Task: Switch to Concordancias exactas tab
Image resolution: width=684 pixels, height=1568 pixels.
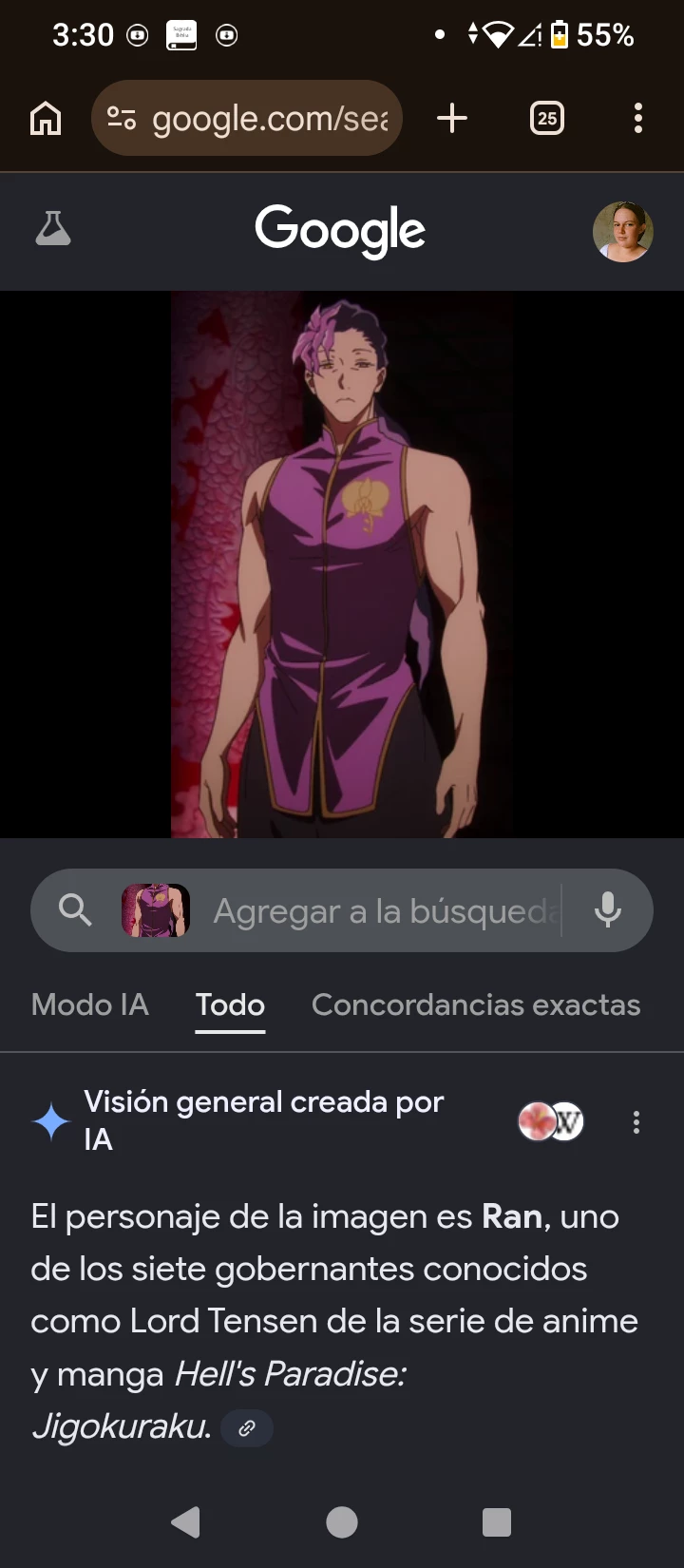Action: [x=475, y=1004]
